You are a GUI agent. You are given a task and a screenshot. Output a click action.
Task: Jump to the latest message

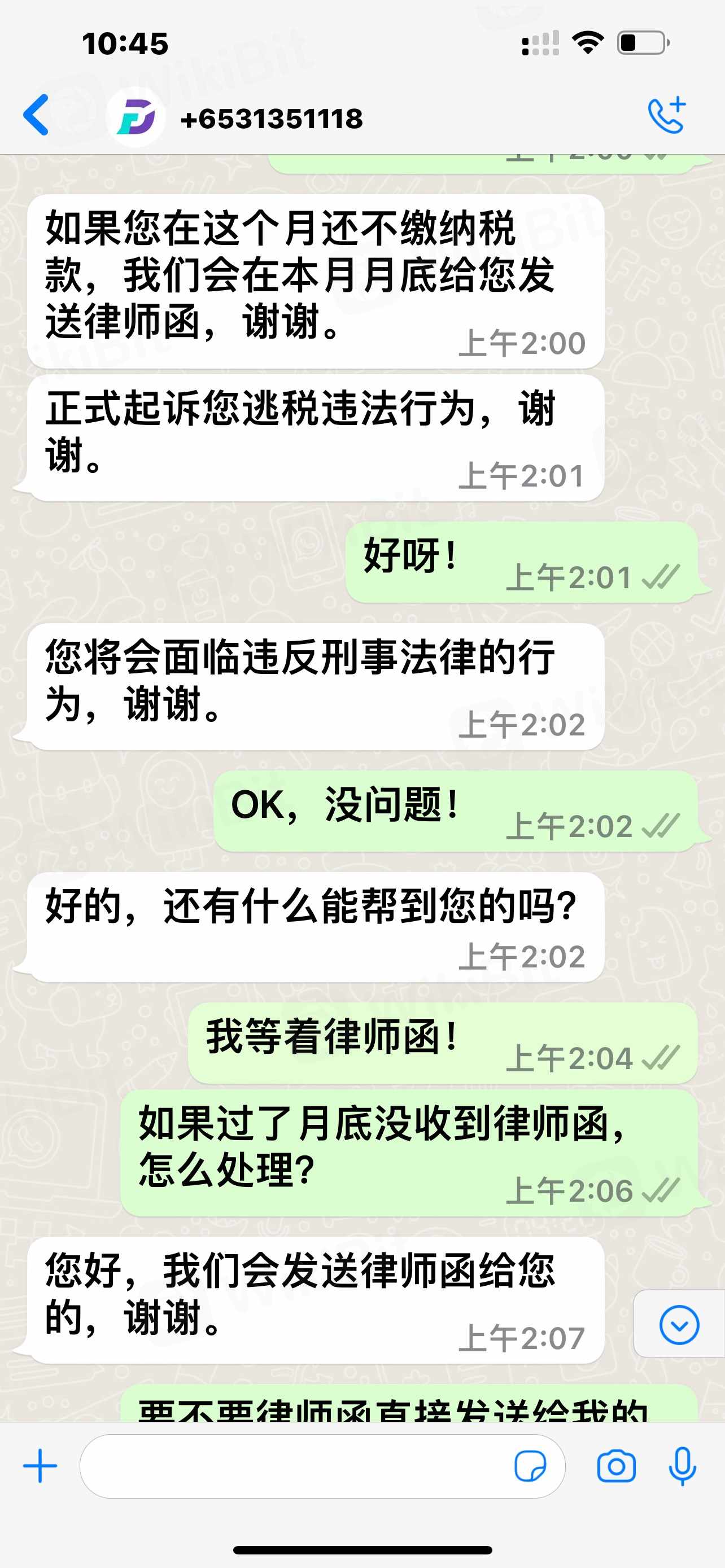[679, 1325]
